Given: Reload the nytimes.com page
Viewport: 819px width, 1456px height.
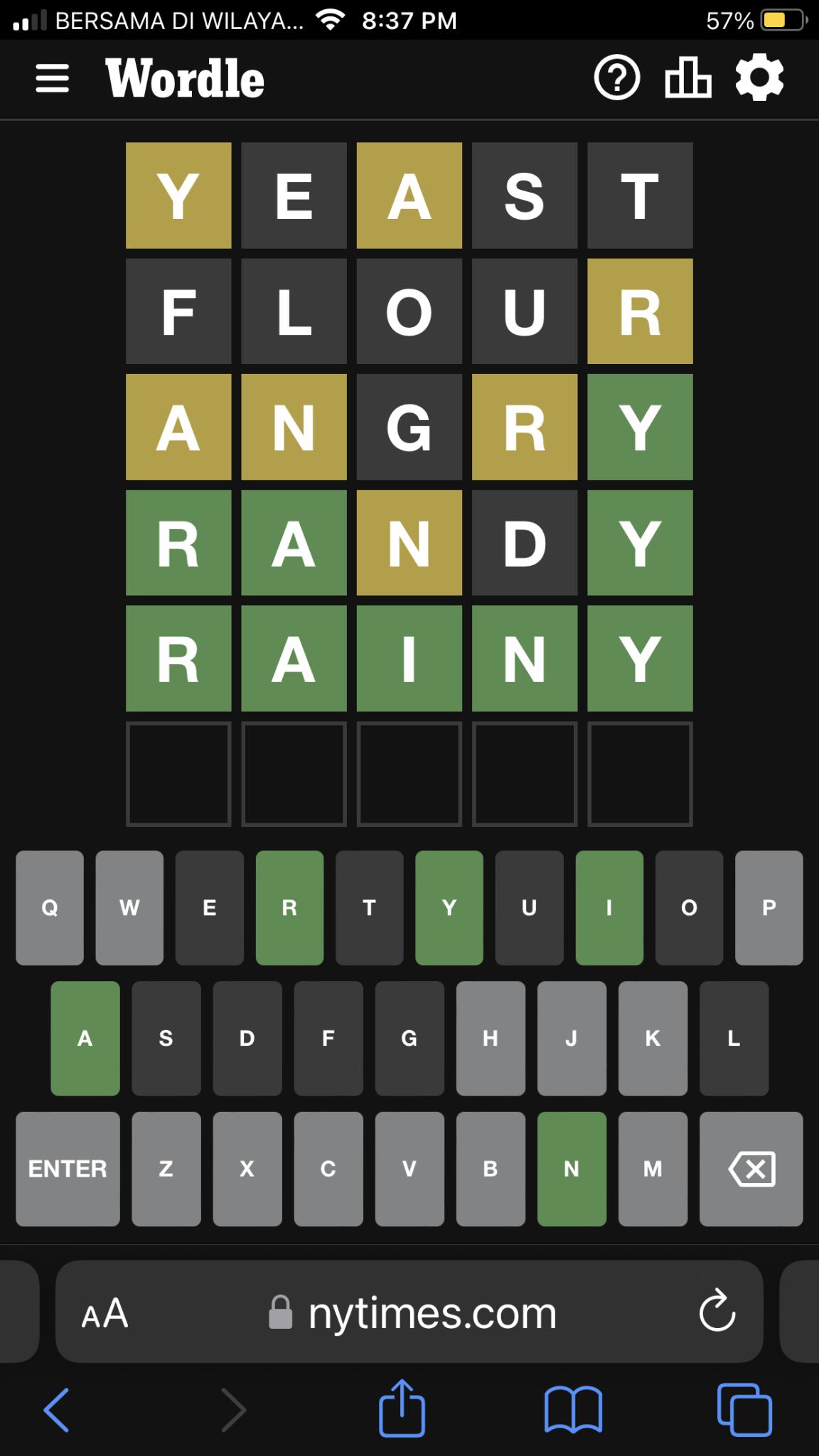Looking at the screenshot, I should pyautogui.click(x=717, y=1312).
